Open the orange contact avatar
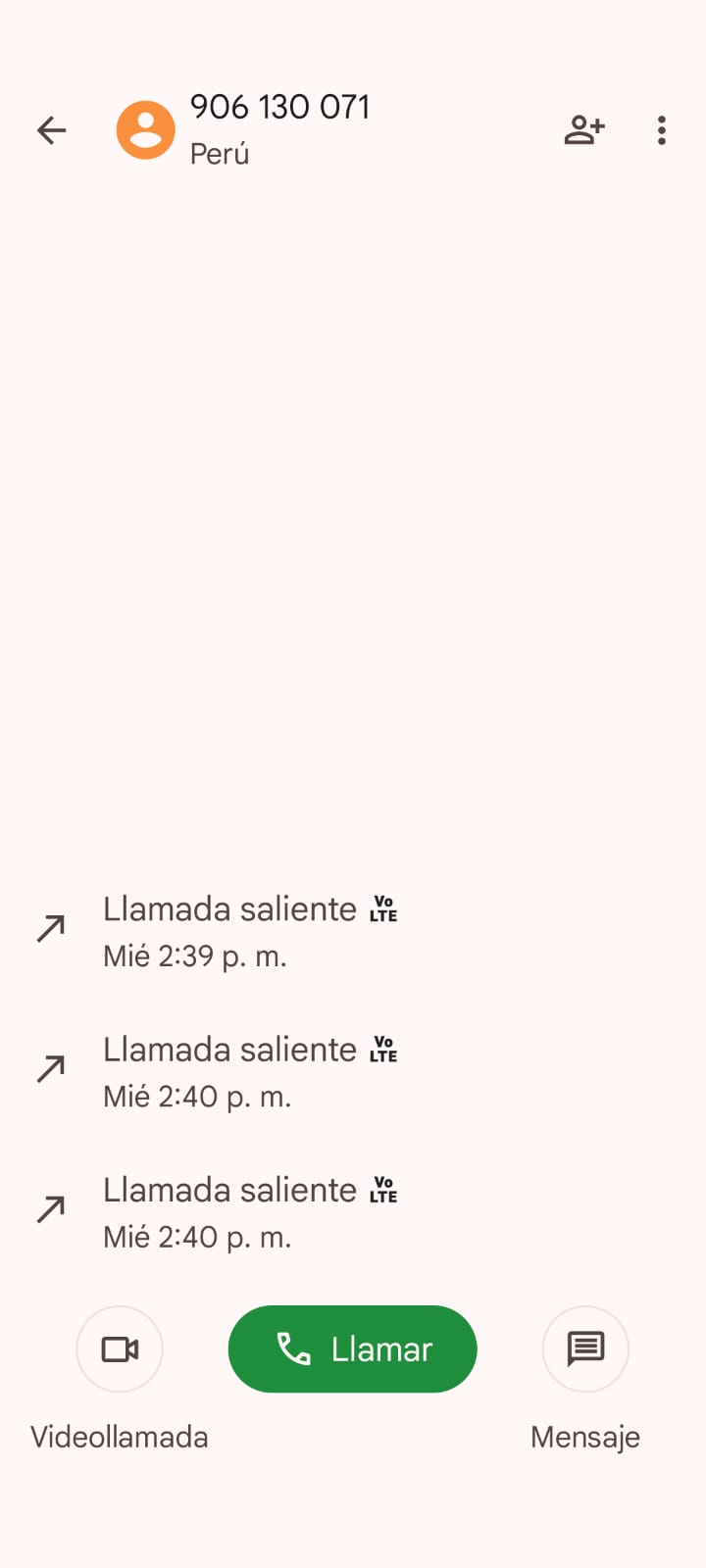 pos(146,130)
